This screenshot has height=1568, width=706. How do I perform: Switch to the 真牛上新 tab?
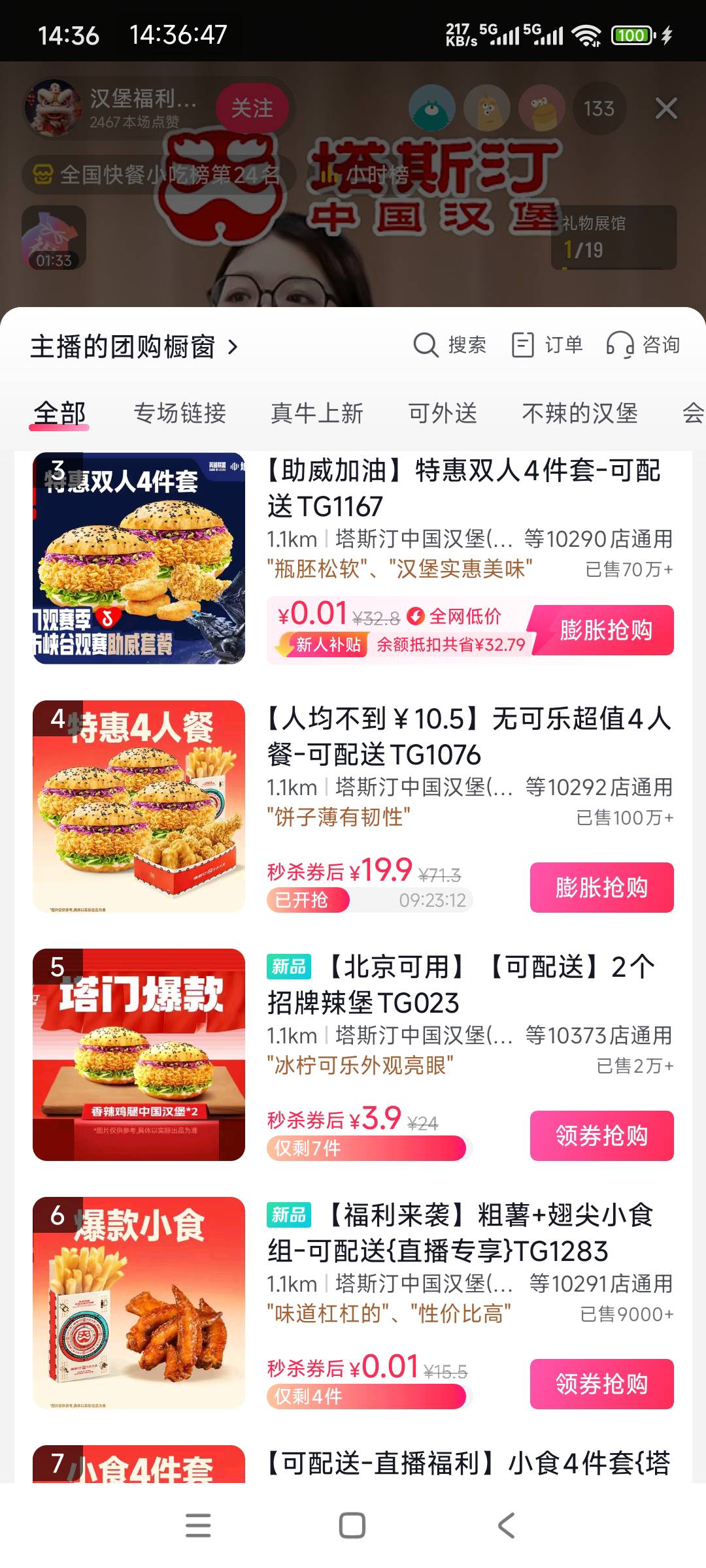point(317,413)
